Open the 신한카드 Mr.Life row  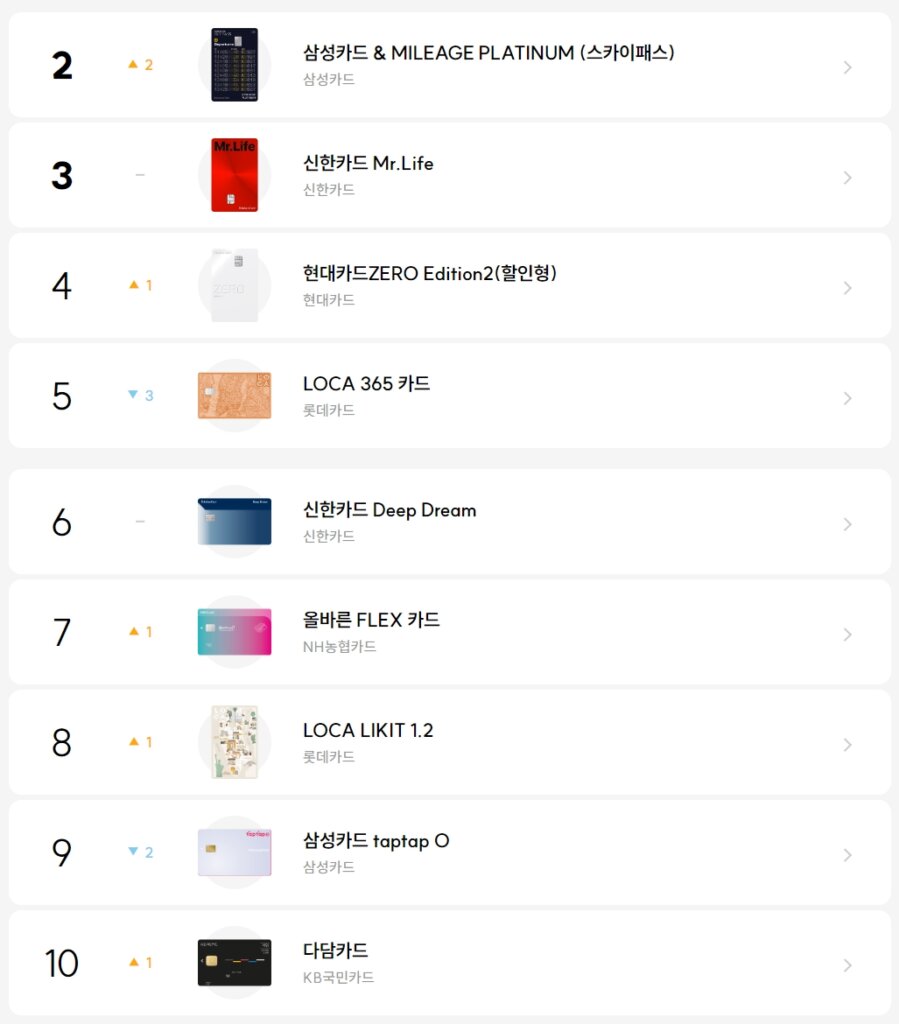pyautogui.click(x=368, y=164)
